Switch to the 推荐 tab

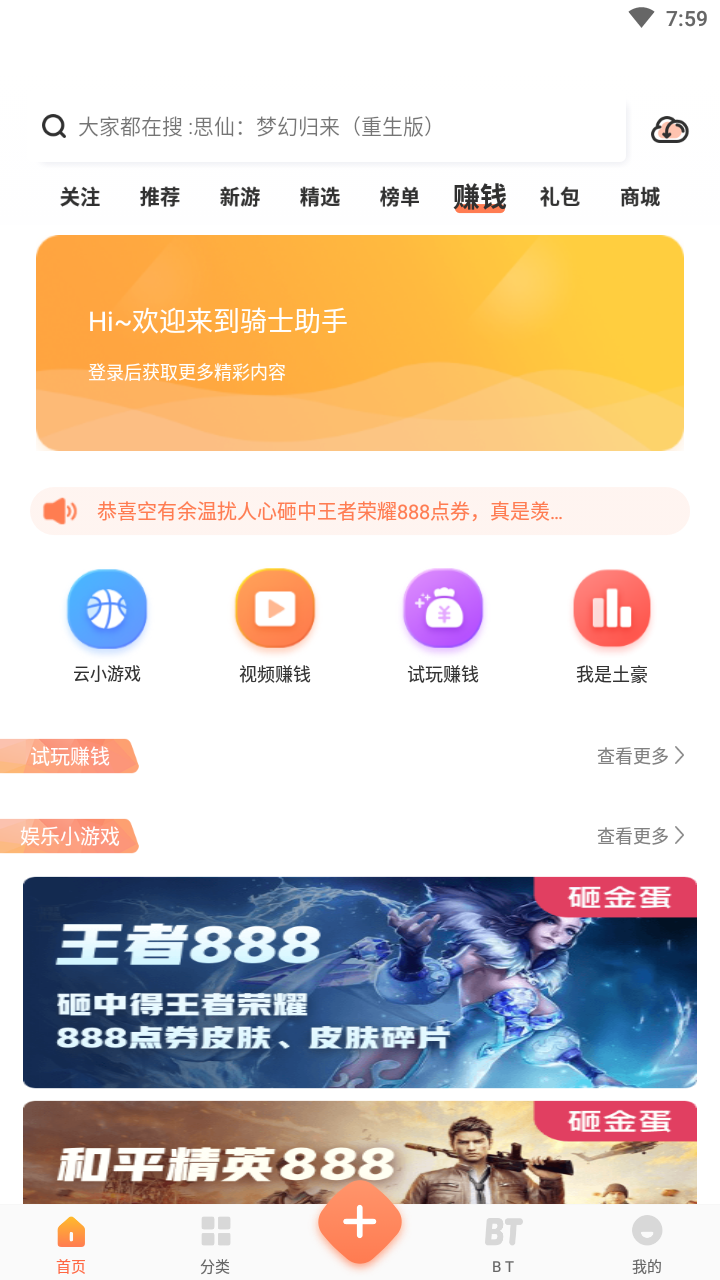[x=159, y=197]
